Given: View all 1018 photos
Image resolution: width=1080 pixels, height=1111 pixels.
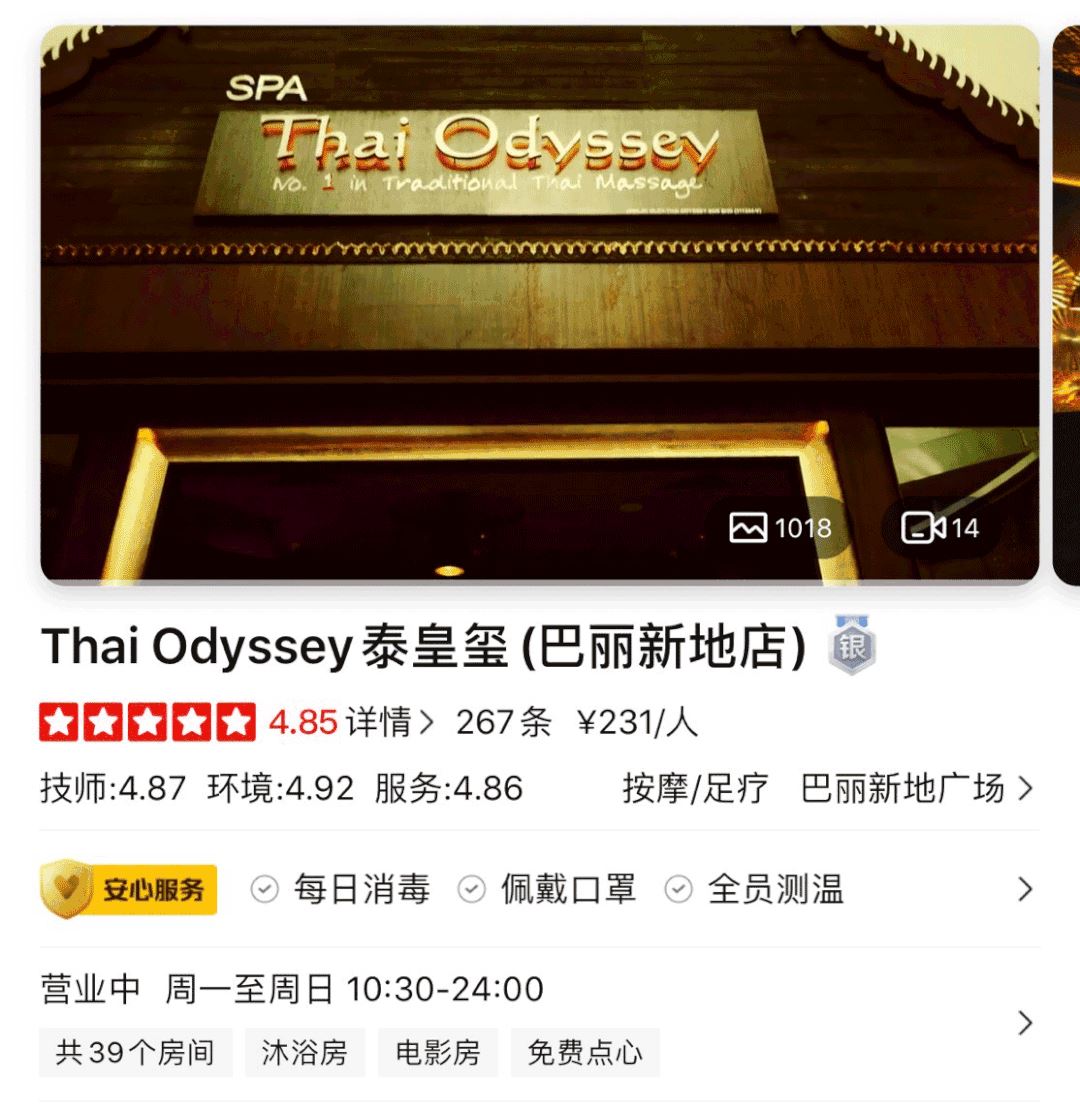Looking at the screenshot, I should (782, 527).
